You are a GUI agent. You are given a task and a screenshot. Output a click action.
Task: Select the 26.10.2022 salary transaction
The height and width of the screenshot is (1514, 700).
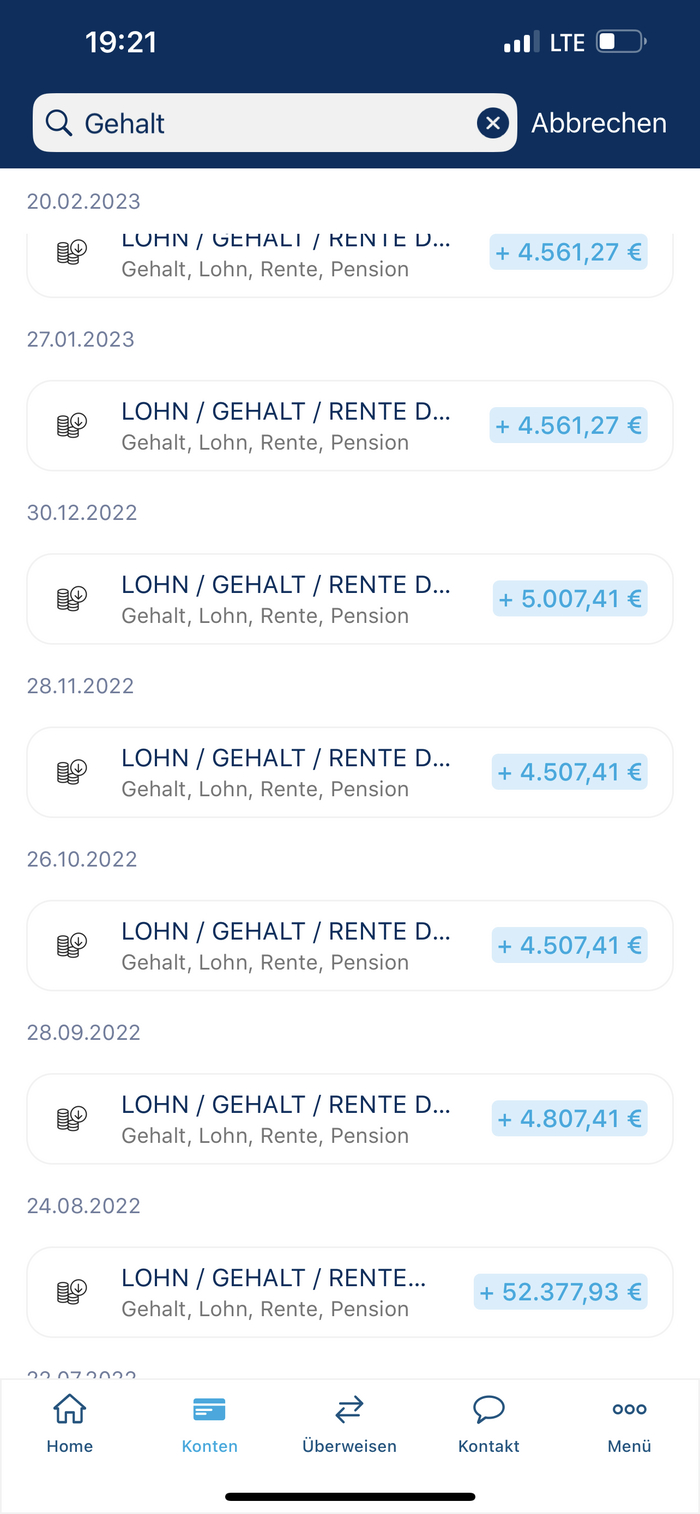[x=349, y=945]
